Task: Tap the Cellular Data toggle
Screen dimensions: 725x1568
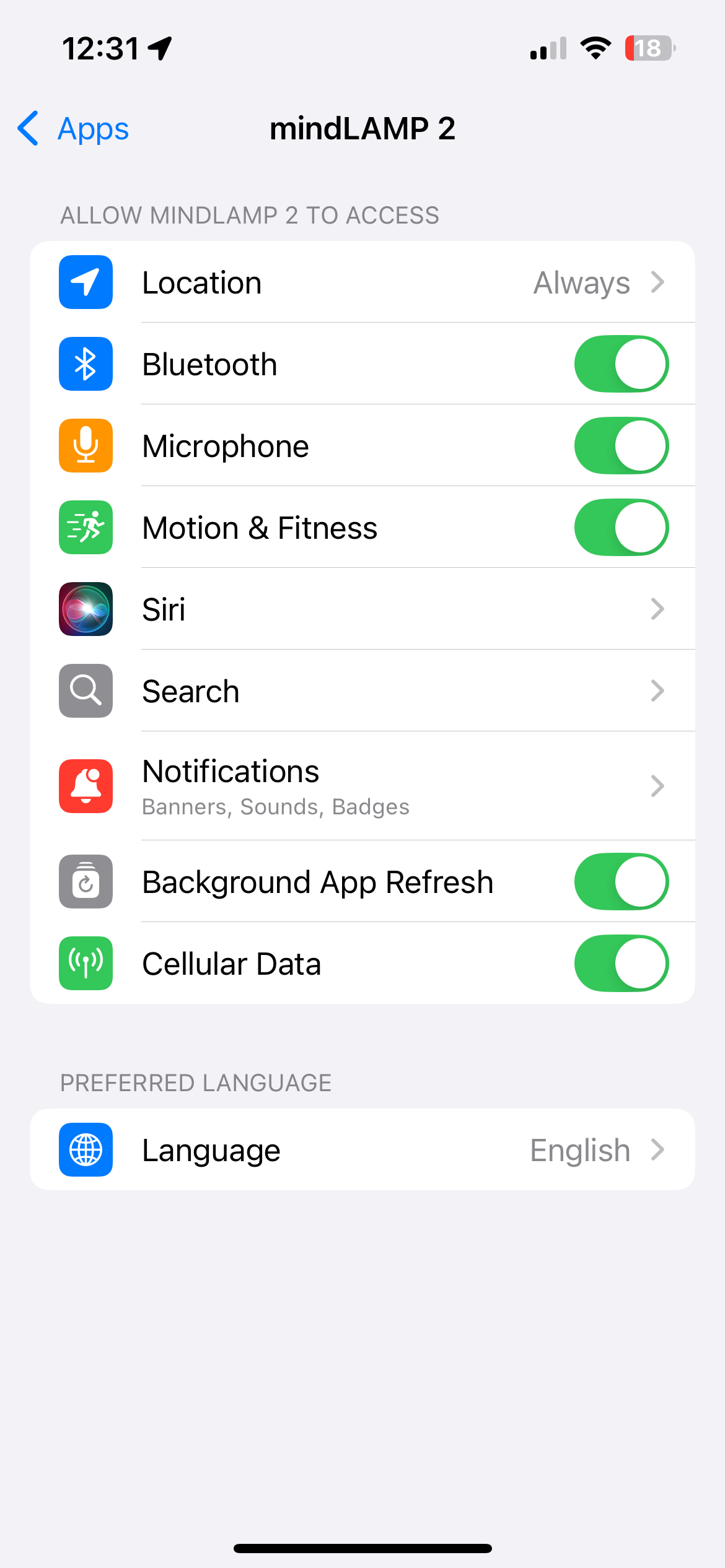Action: 621,964
